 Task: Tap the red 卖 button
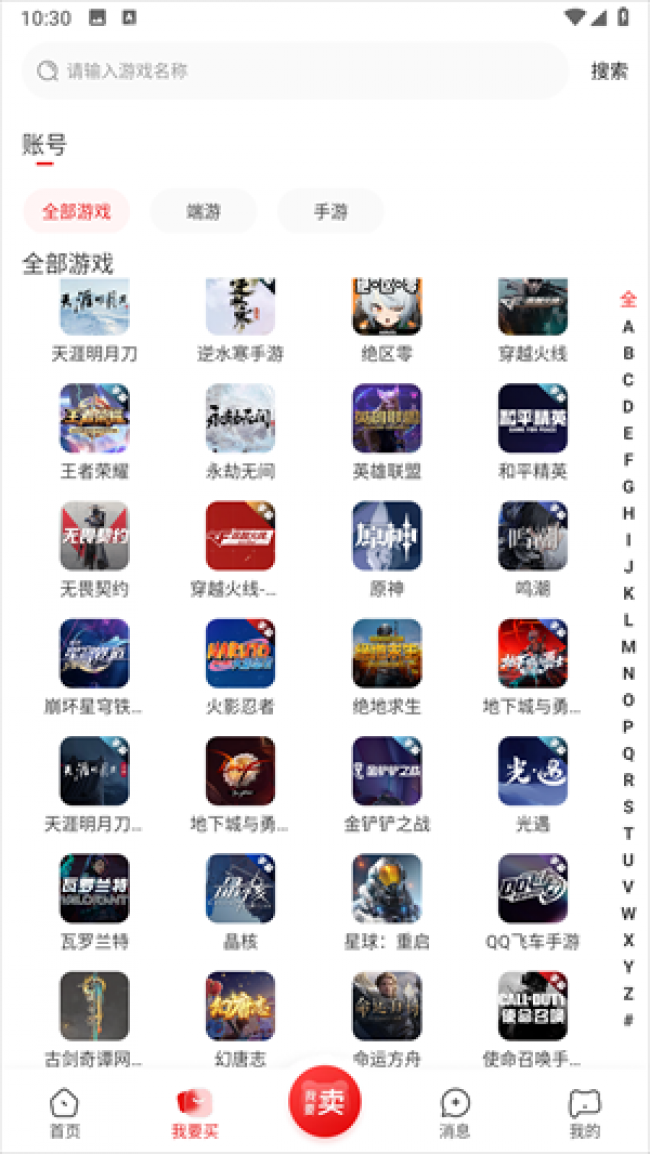click(x=325, y=1102)
